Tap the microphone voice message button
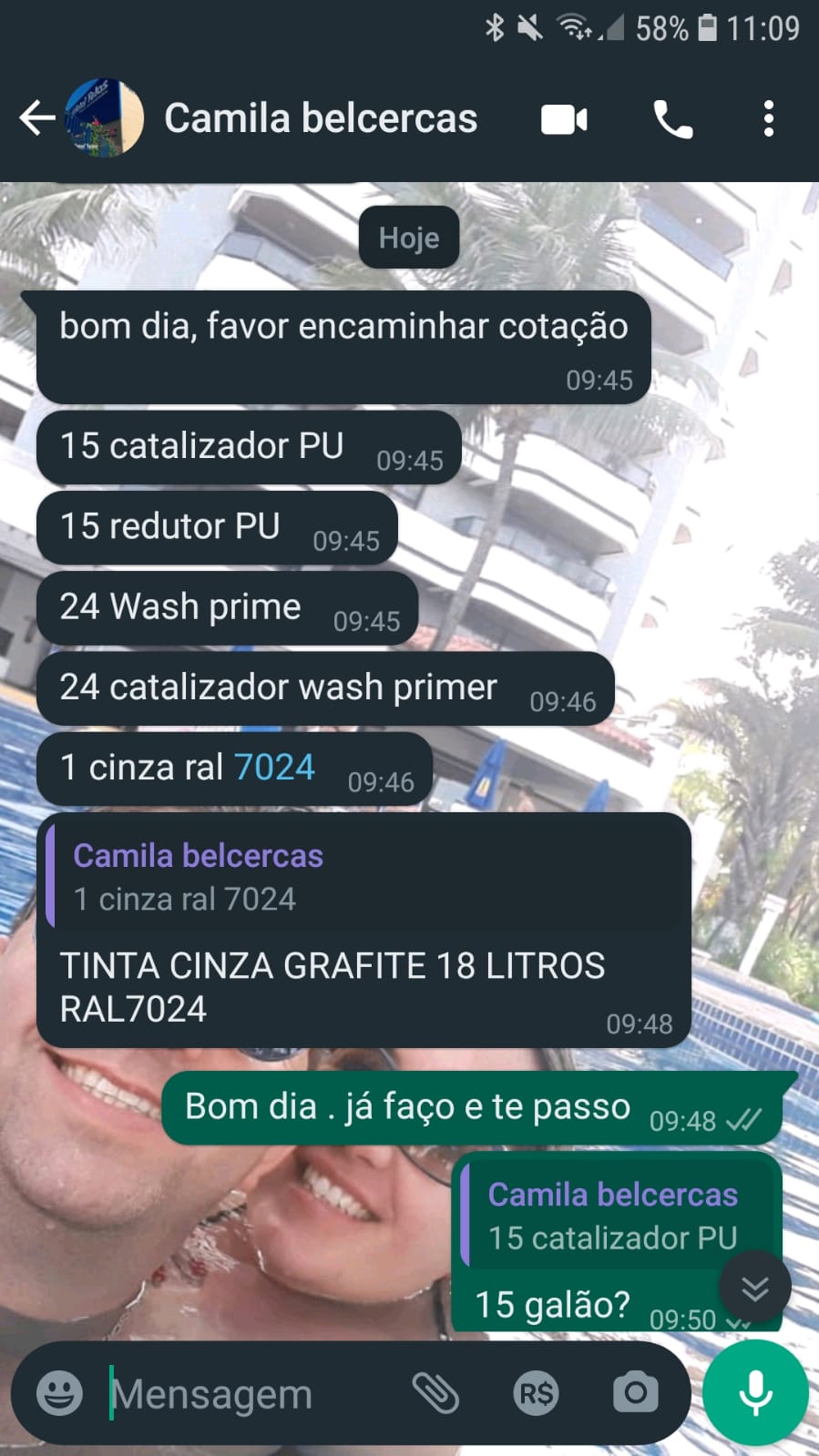 click(755, 1392)
